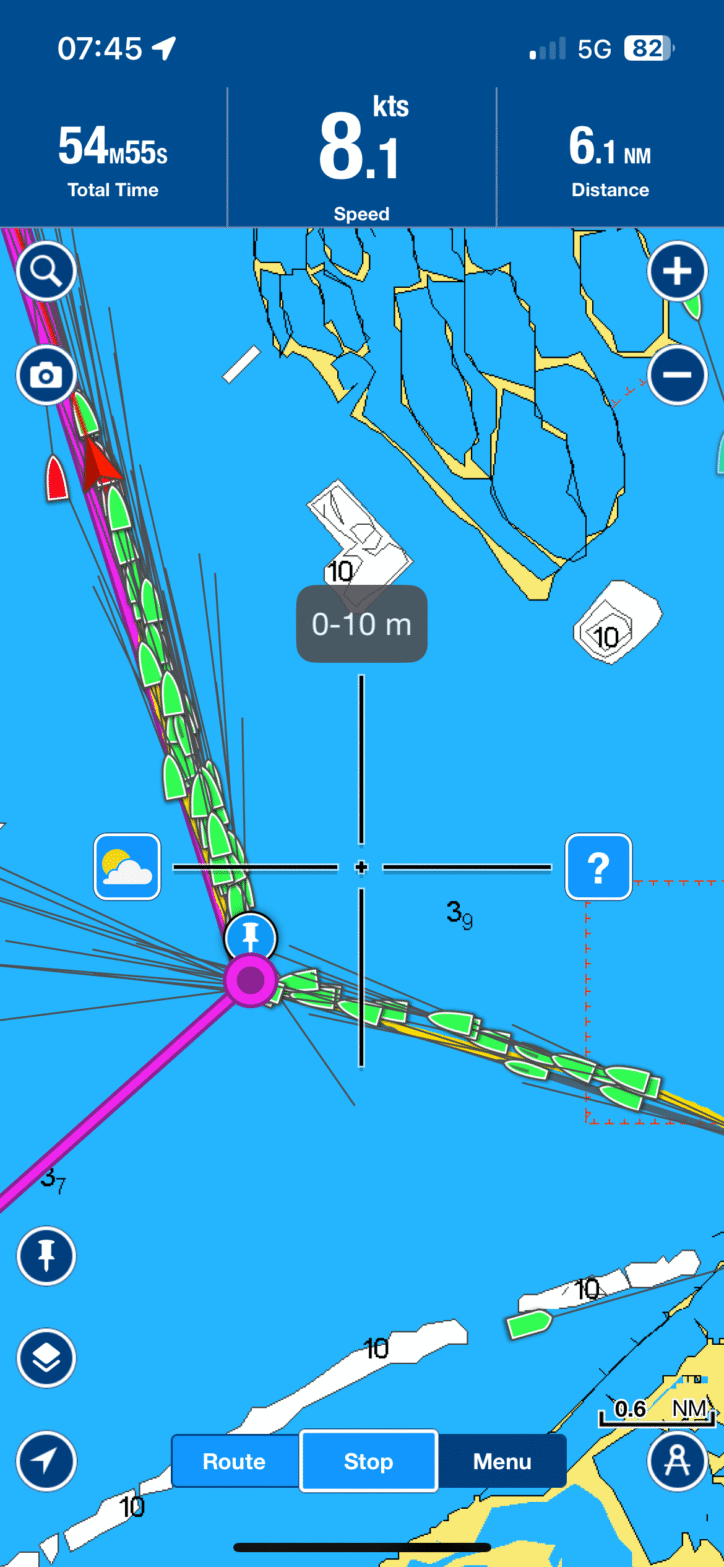Tap the camera icon
724x1567 pixels.
coord(47,376)
